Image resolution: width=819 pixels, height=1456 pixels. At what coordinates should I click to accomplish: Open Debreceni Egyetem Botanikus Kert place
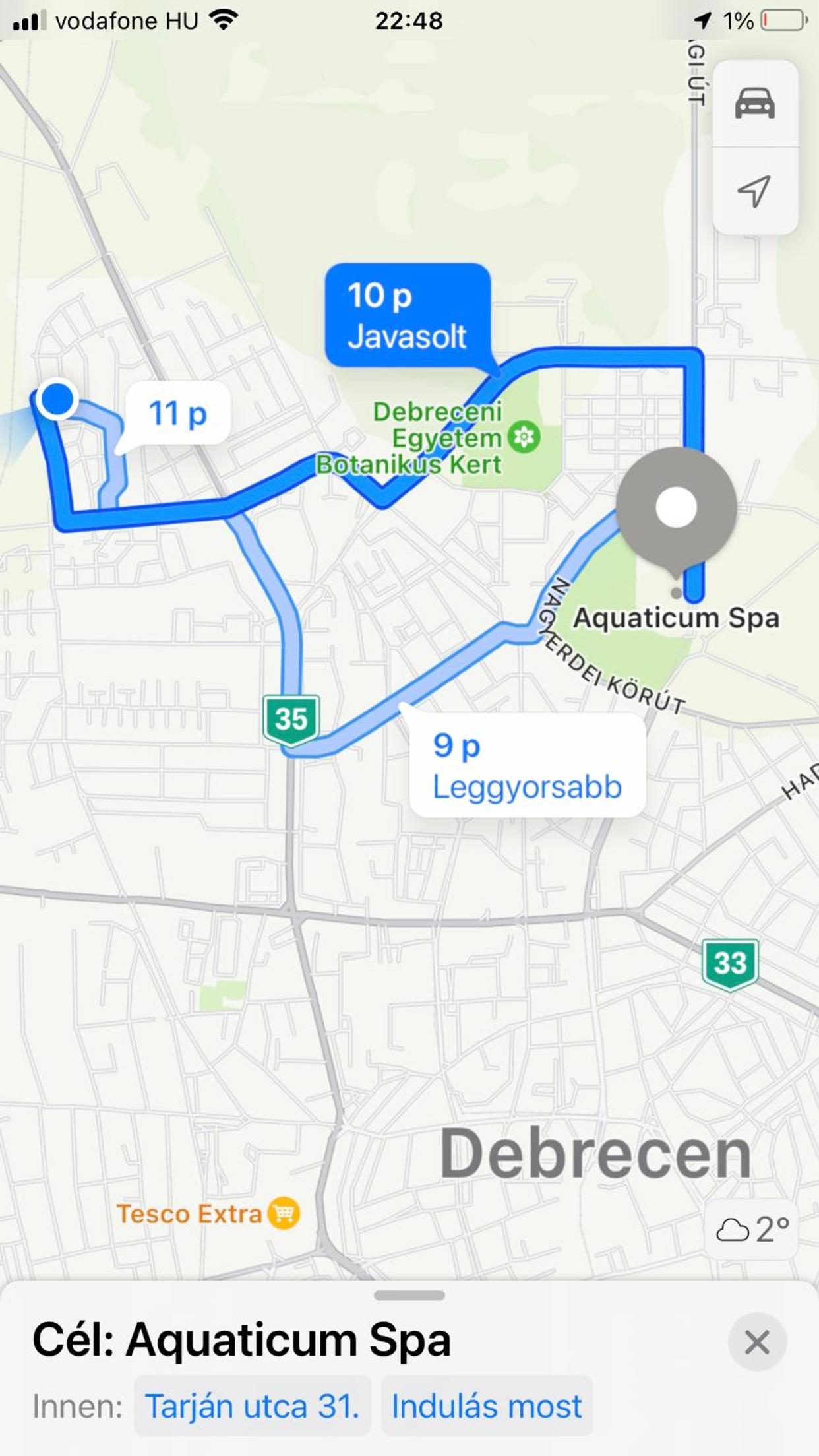point(429,438)
